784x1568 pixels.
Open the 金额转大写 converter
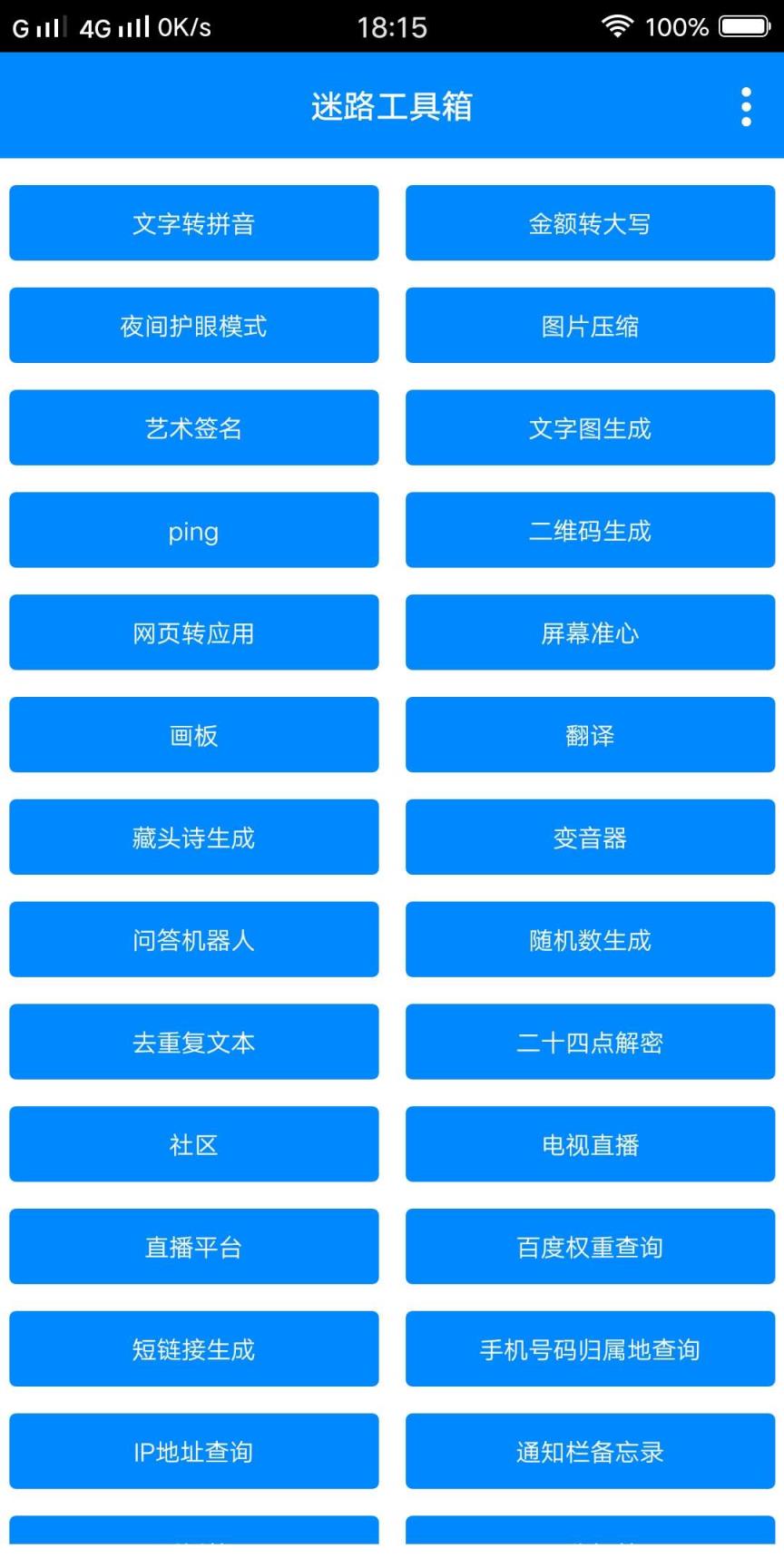point(590,223)
